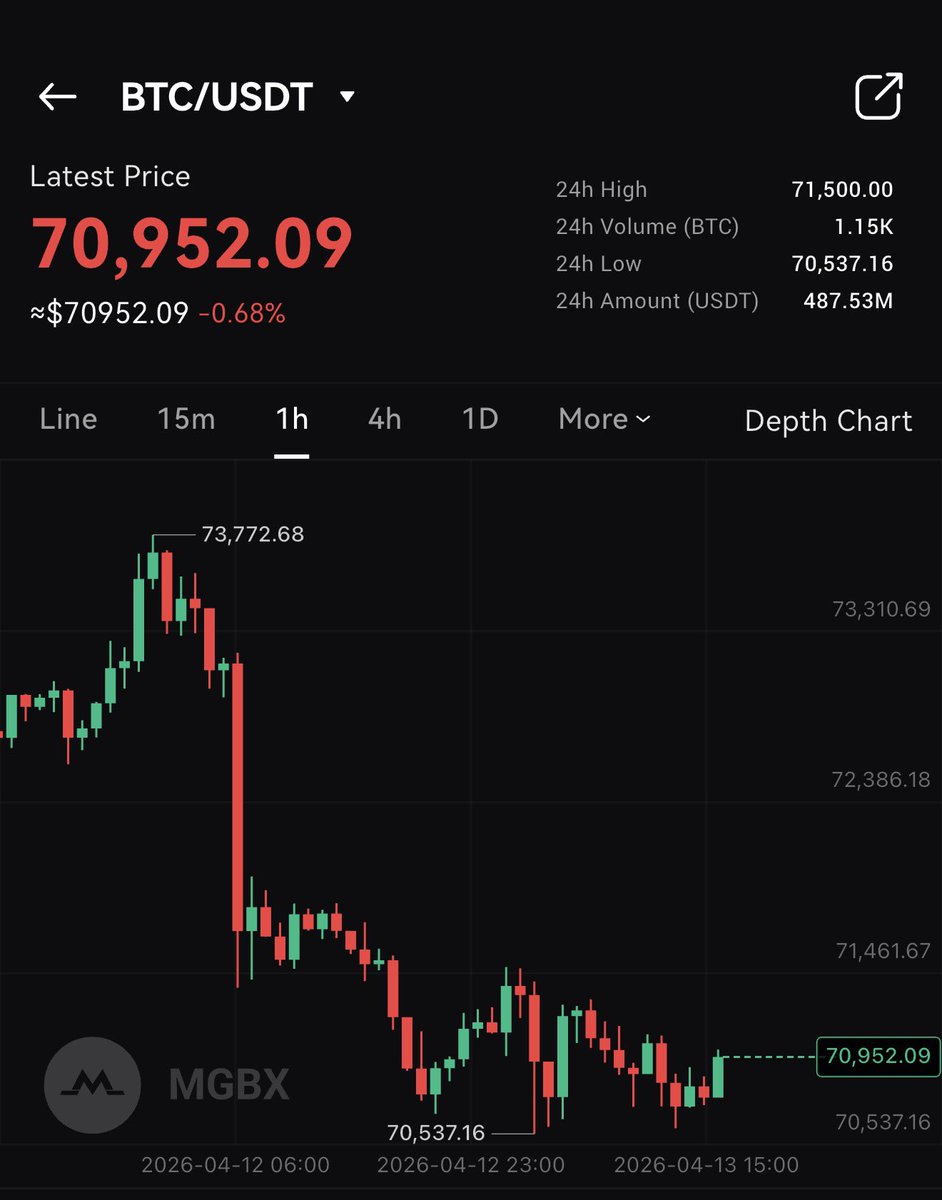Screen dimensions: 942x1200
Task: Choose the 1D interval
Action: pyautogui.click(x=480, y=419)
